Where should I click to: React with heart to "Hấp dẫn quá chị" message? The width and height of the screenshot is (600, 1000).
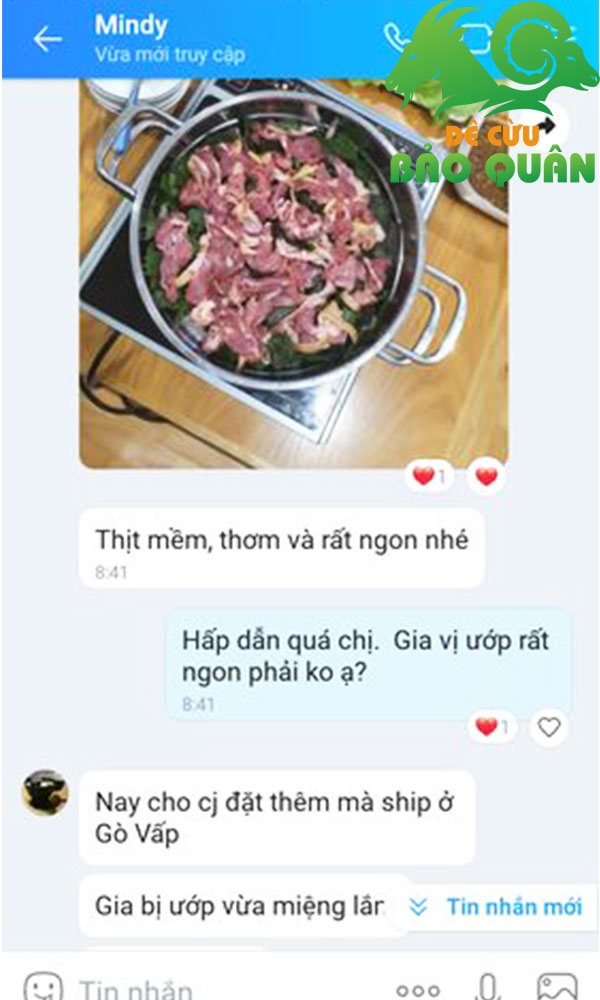pyautogui.click(x=549, y=727)
